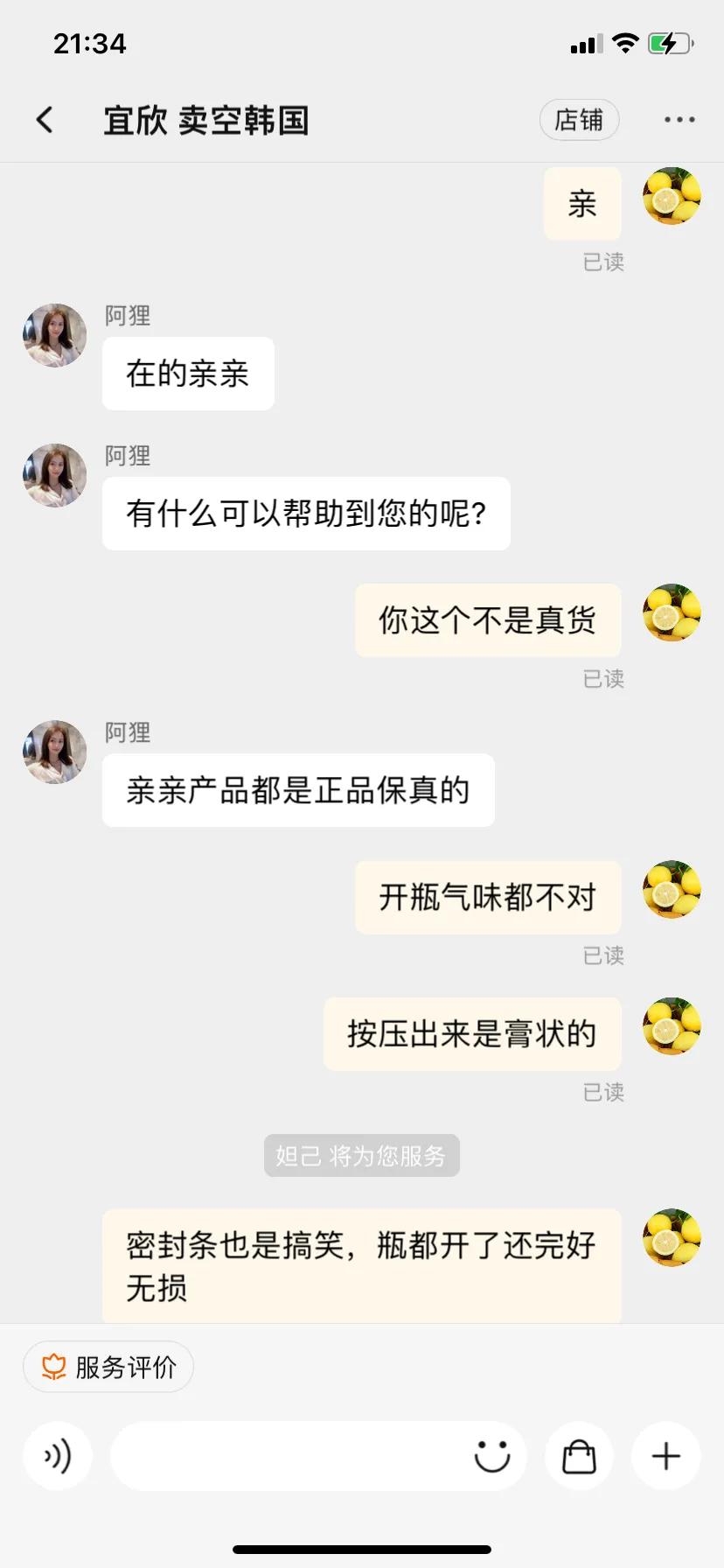This screenshot has height=1568, width=724.
Task: Tap the 已读 read receipt label
Action: pos(604,262)
